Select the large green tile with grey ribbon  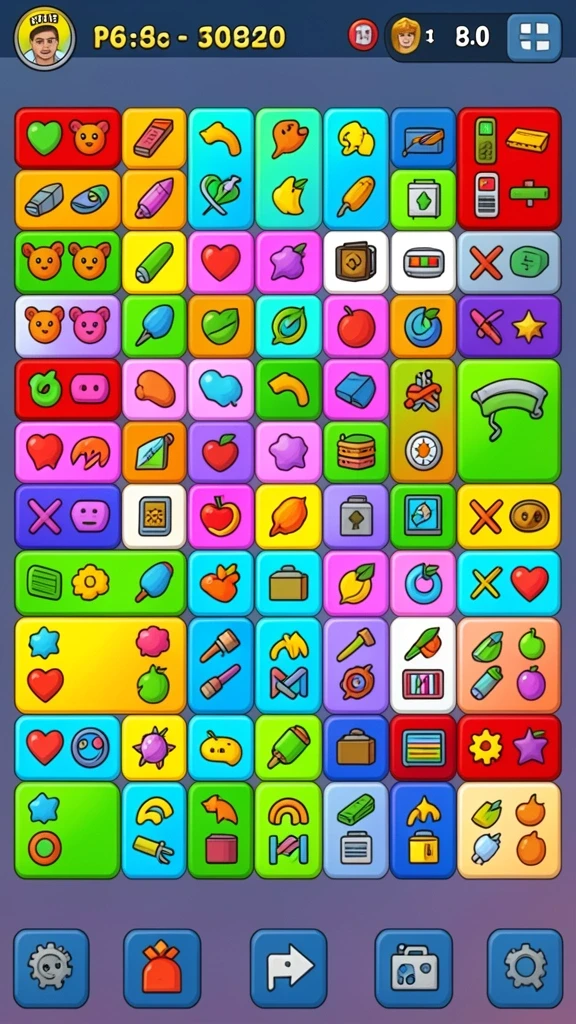(x=509, y=421)
